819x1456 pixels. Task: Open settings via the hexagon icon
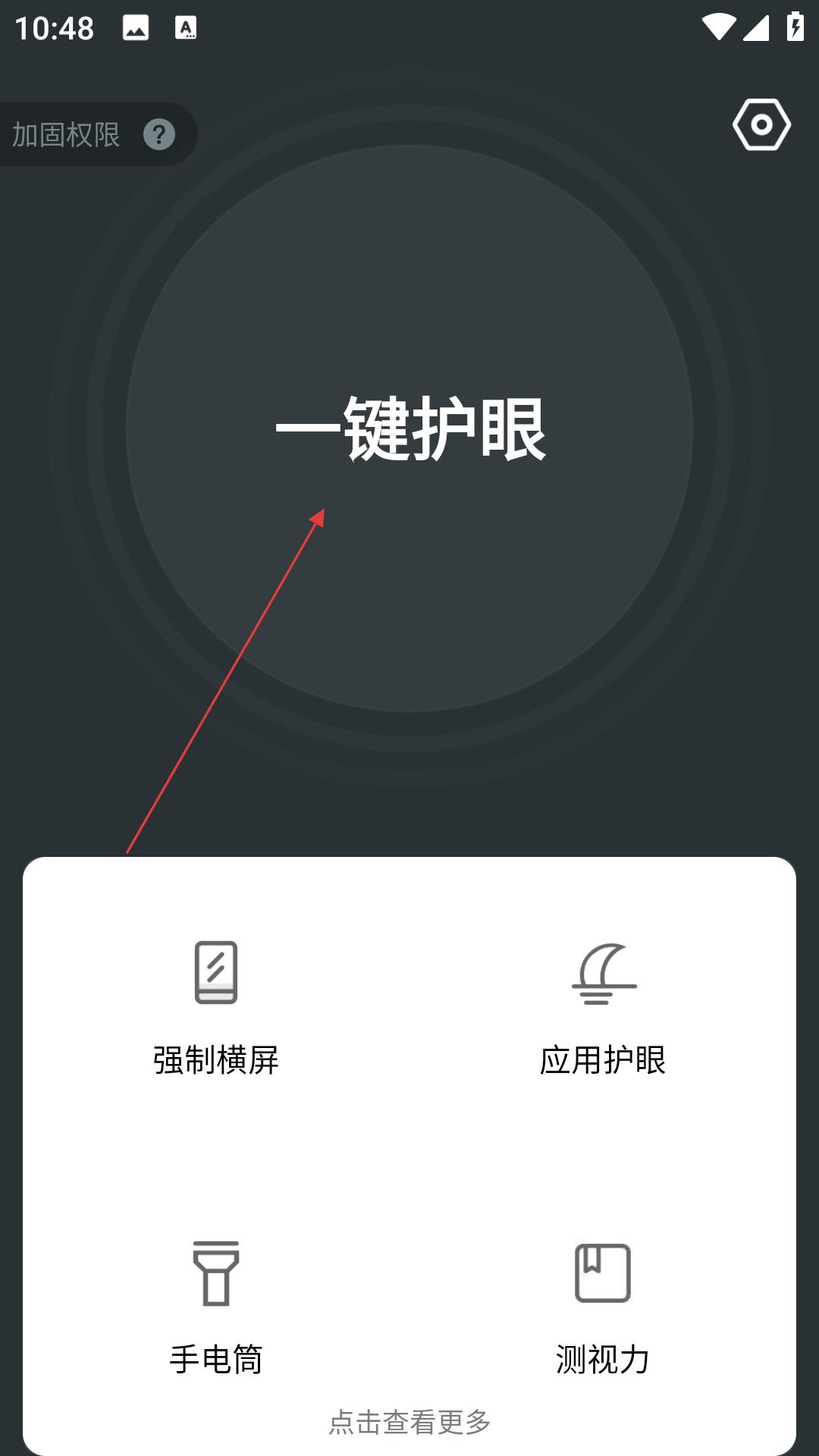pyautogui.click(x=761, y=124)
